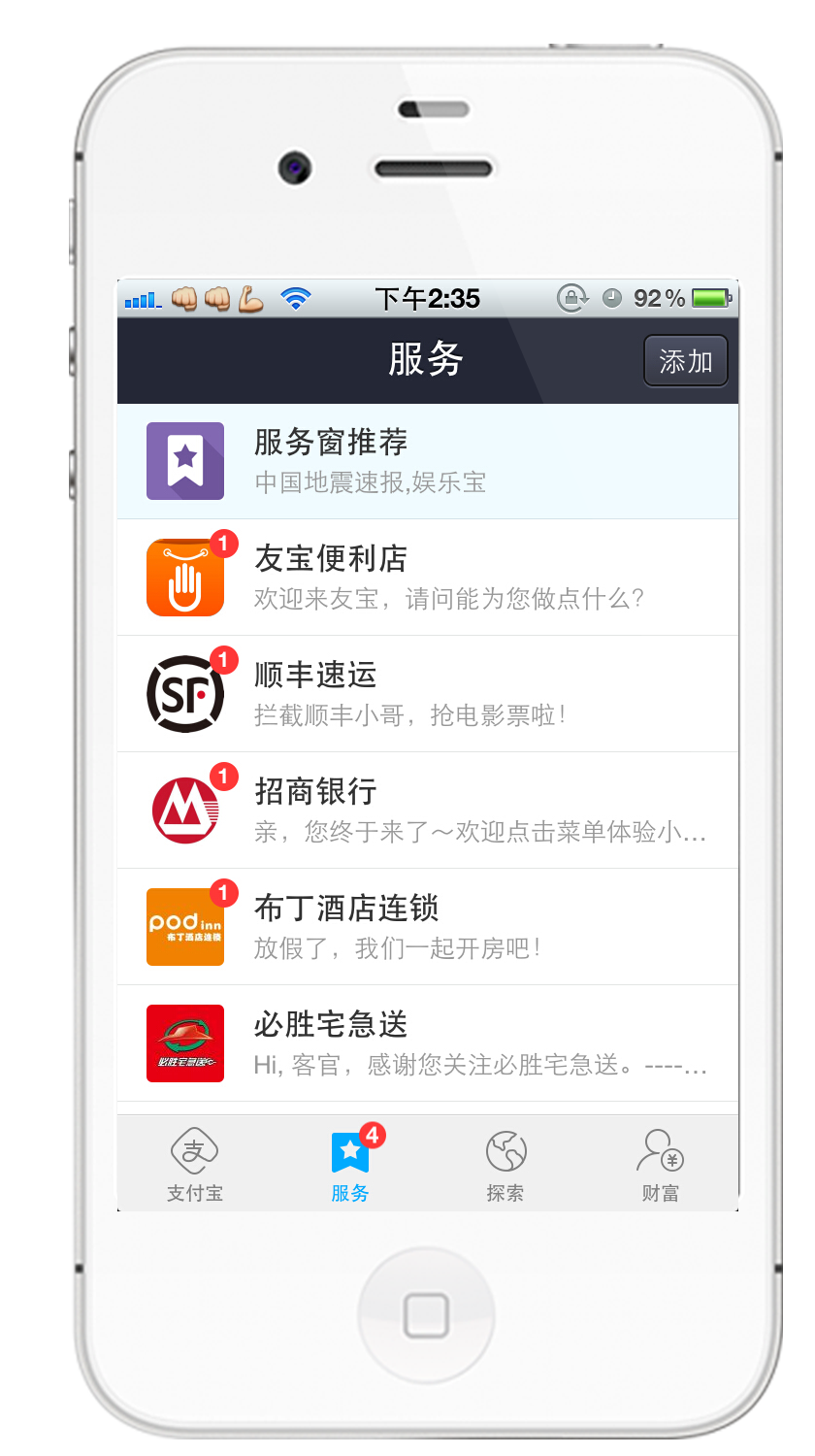The image size is (815, 1456).
Task: Go to the 财富 tab
Action: click(x=661, y=1165)
